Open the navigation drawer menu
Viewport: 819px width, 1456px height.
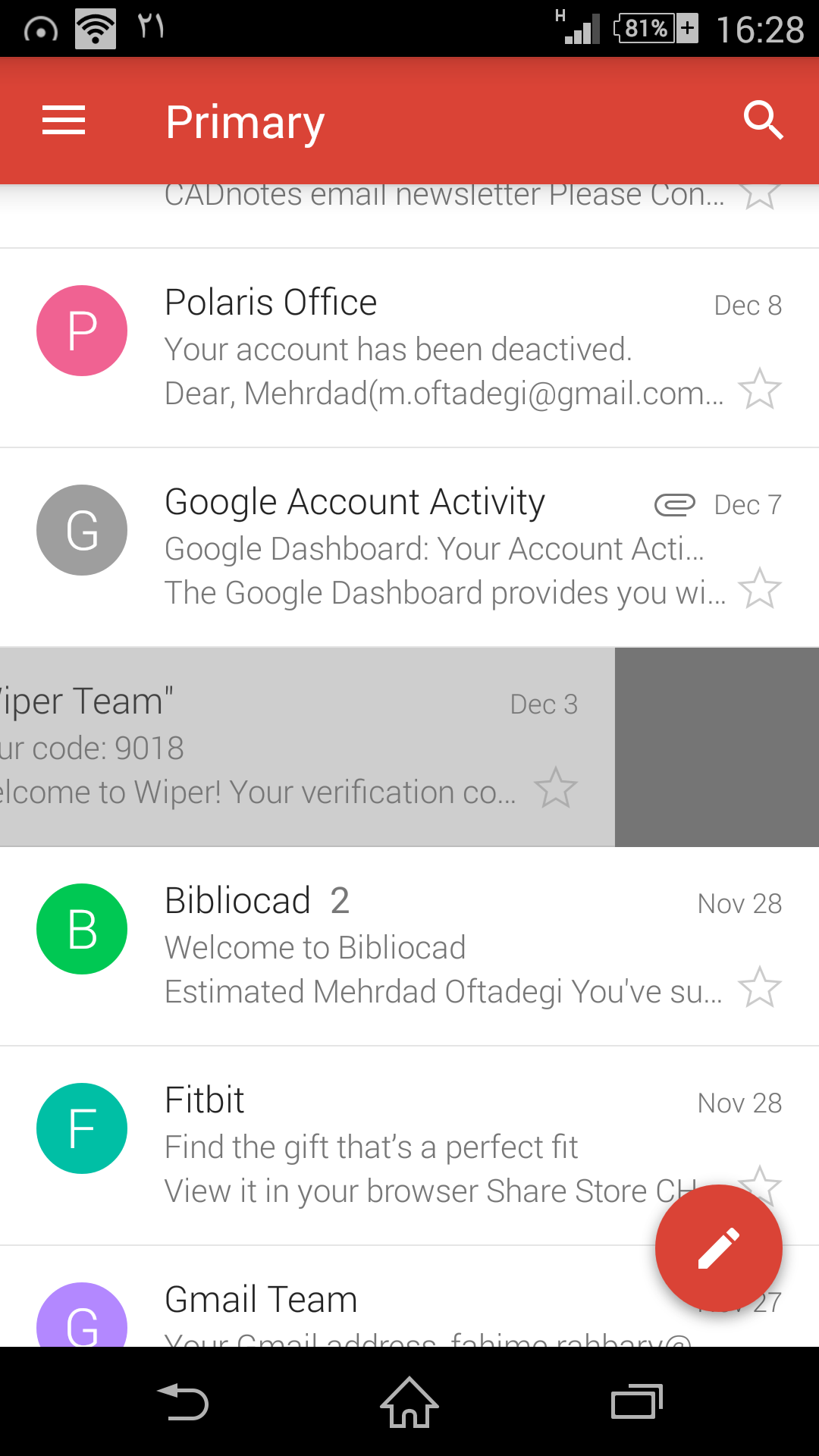[x=64, y=121]
